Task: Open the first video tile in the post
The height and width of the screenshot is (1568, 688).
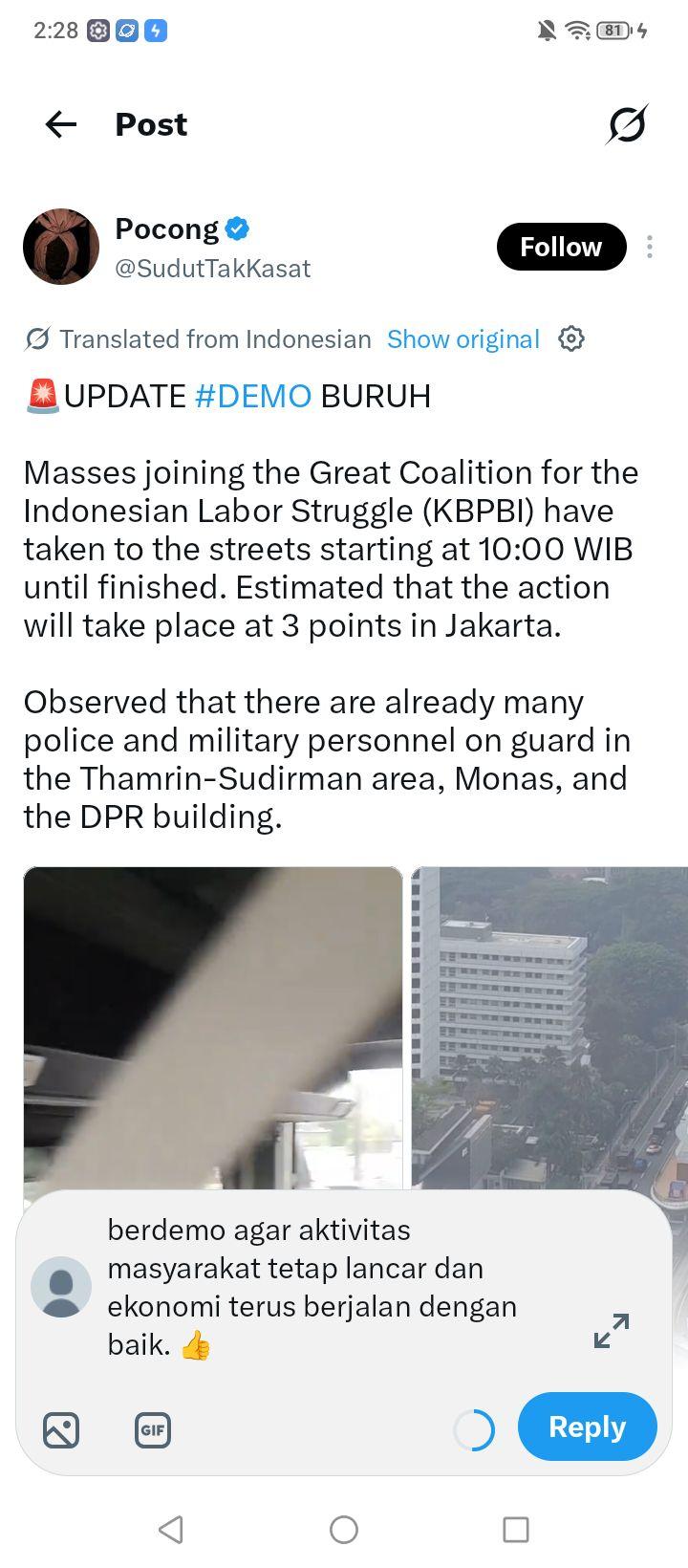Action: [213, 1028]
